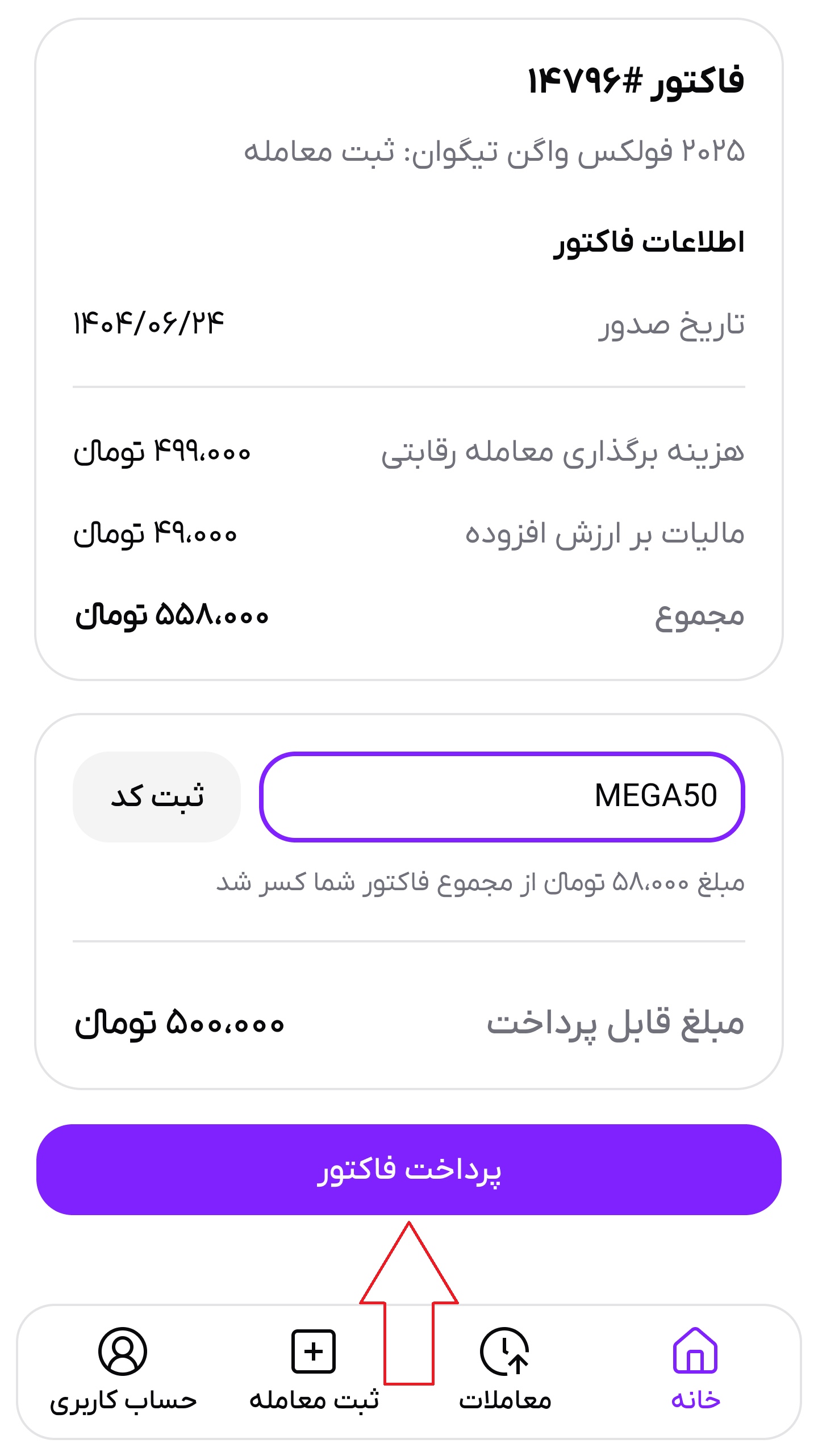
Task: Open the حساب کاربری menu item
Action: tap(121, 1401)
